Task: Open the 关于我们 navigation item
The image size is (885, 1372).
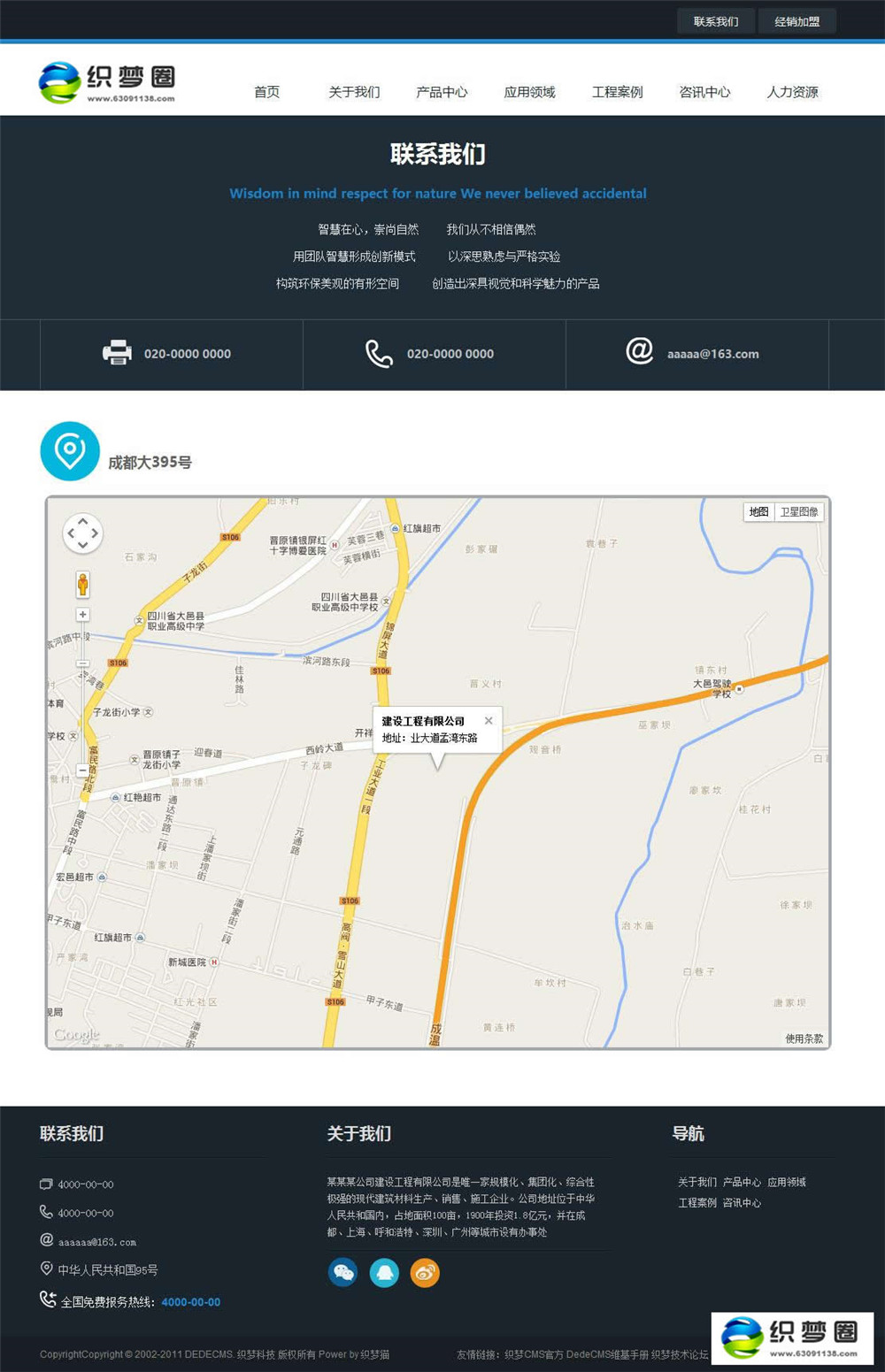Action: (x=354, y=92)
